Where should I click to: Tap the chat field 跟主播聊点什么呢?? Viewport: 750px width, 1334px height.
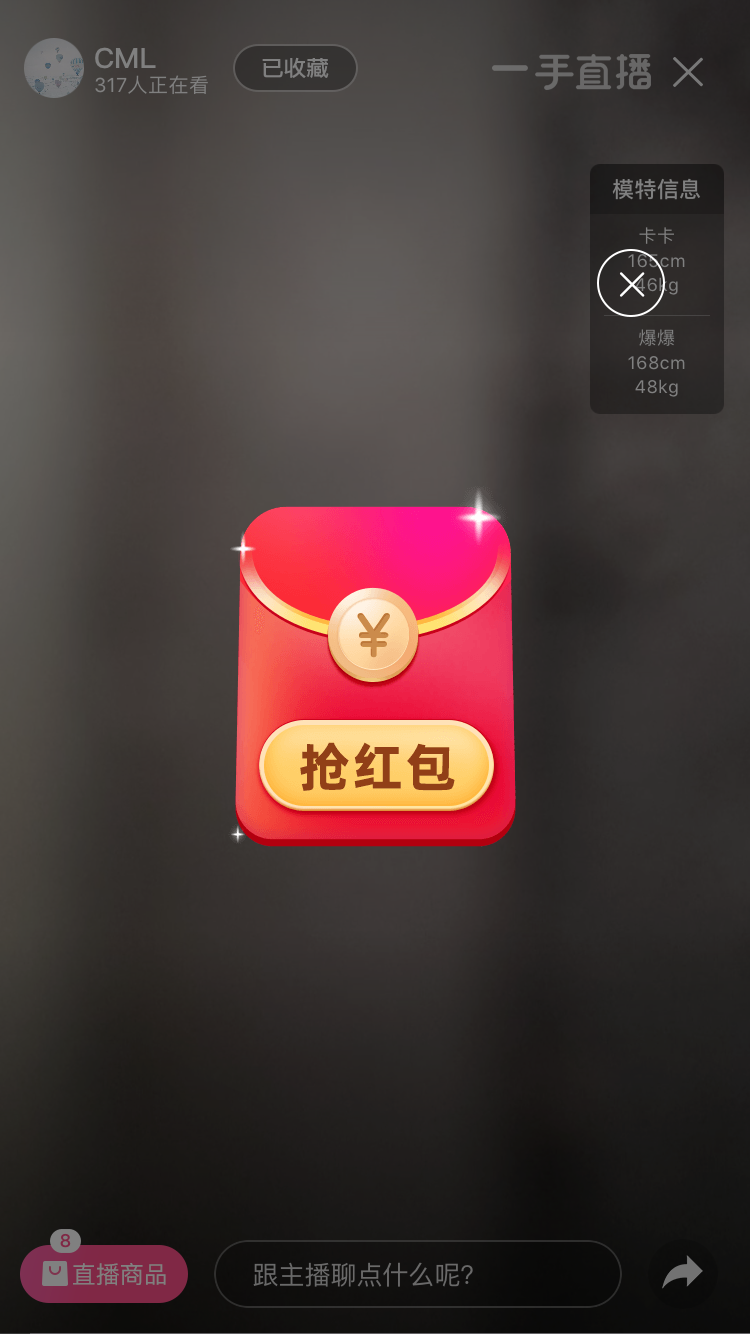pyautogui.click(x=418, y=1274)
